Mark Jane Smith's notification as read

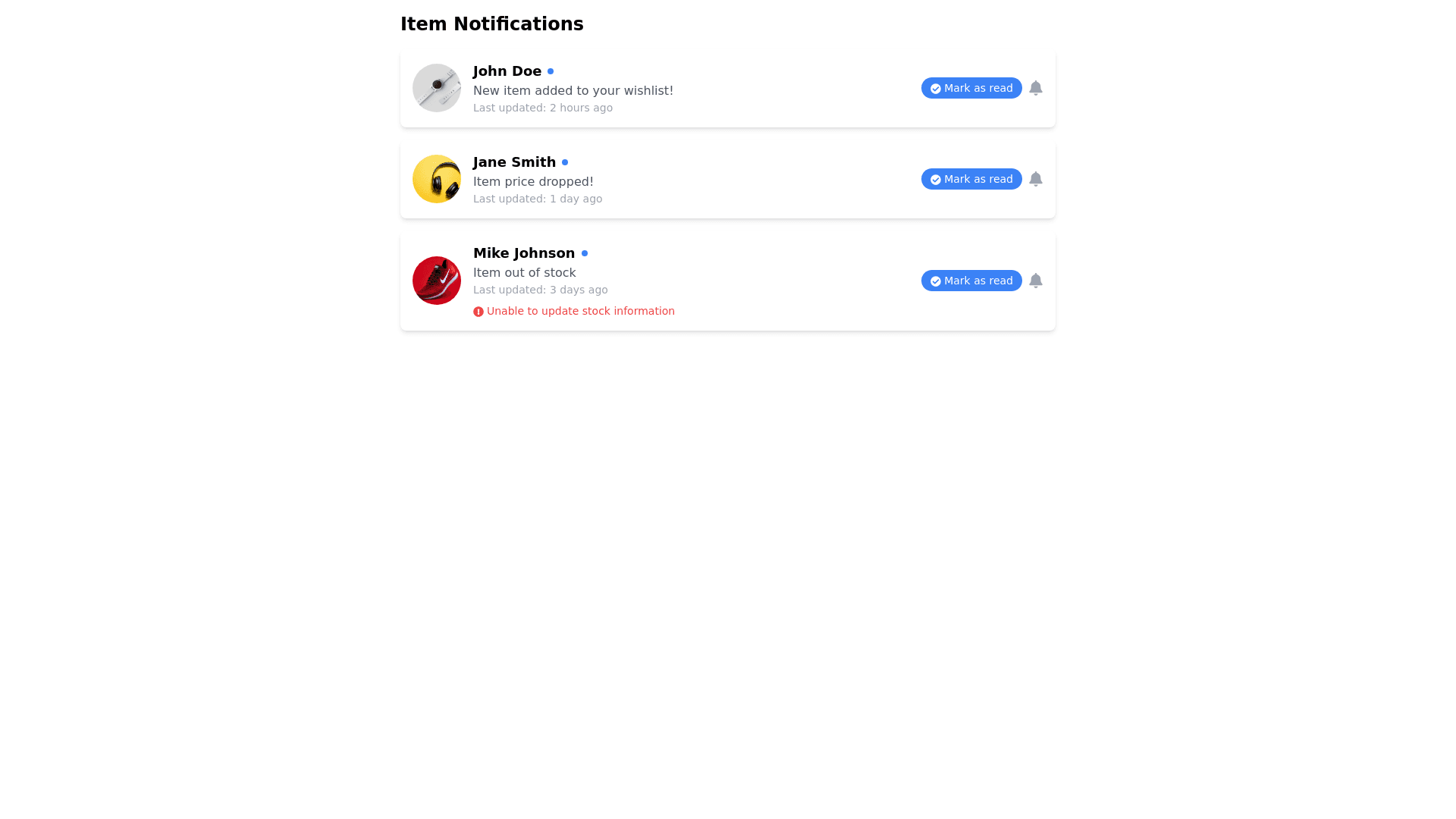[x=971, y=179]
